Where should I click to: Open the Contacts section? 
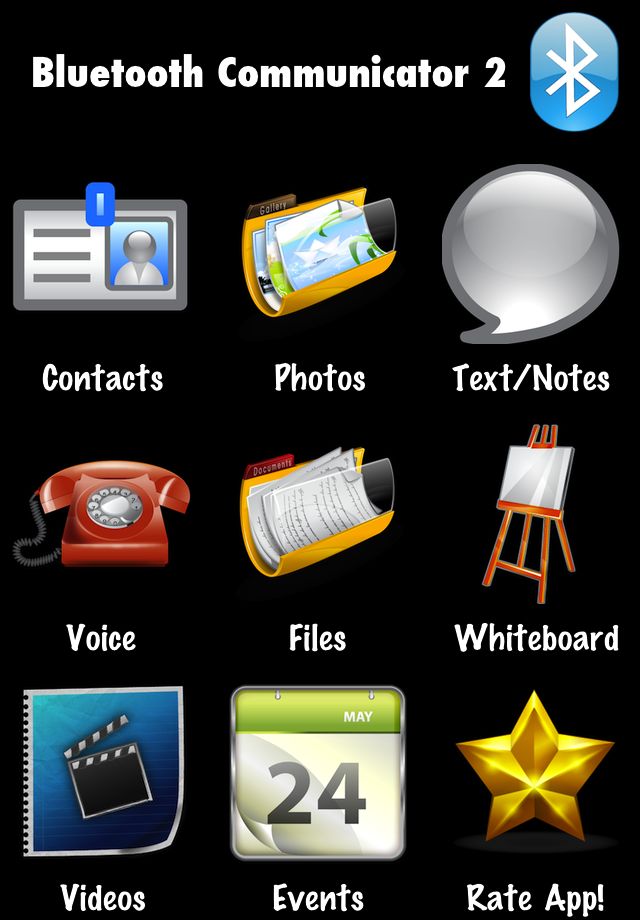click(x=100, y=255)
